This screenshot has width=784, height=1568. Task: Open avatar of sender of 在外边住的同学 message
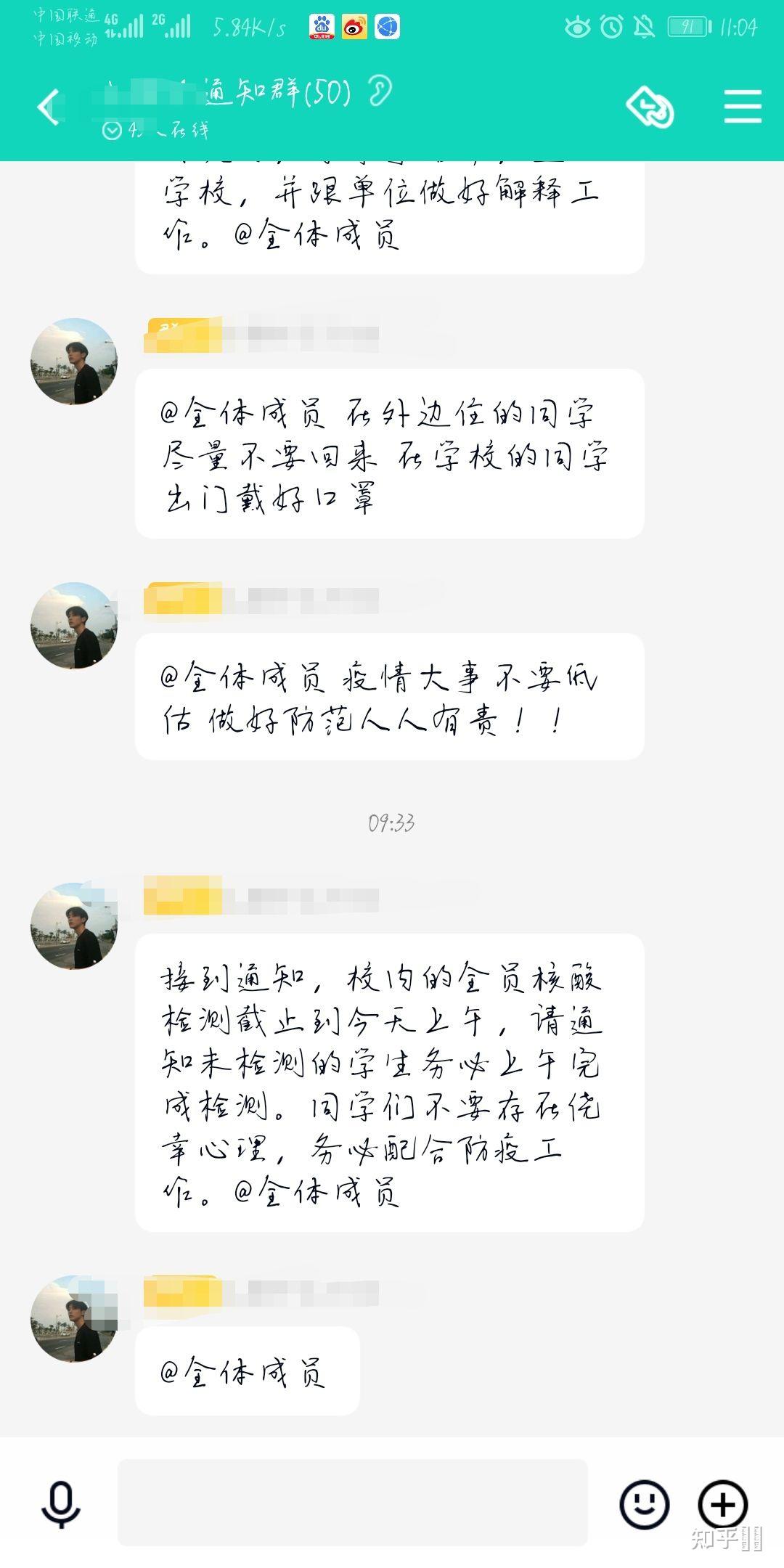[74, 361]
